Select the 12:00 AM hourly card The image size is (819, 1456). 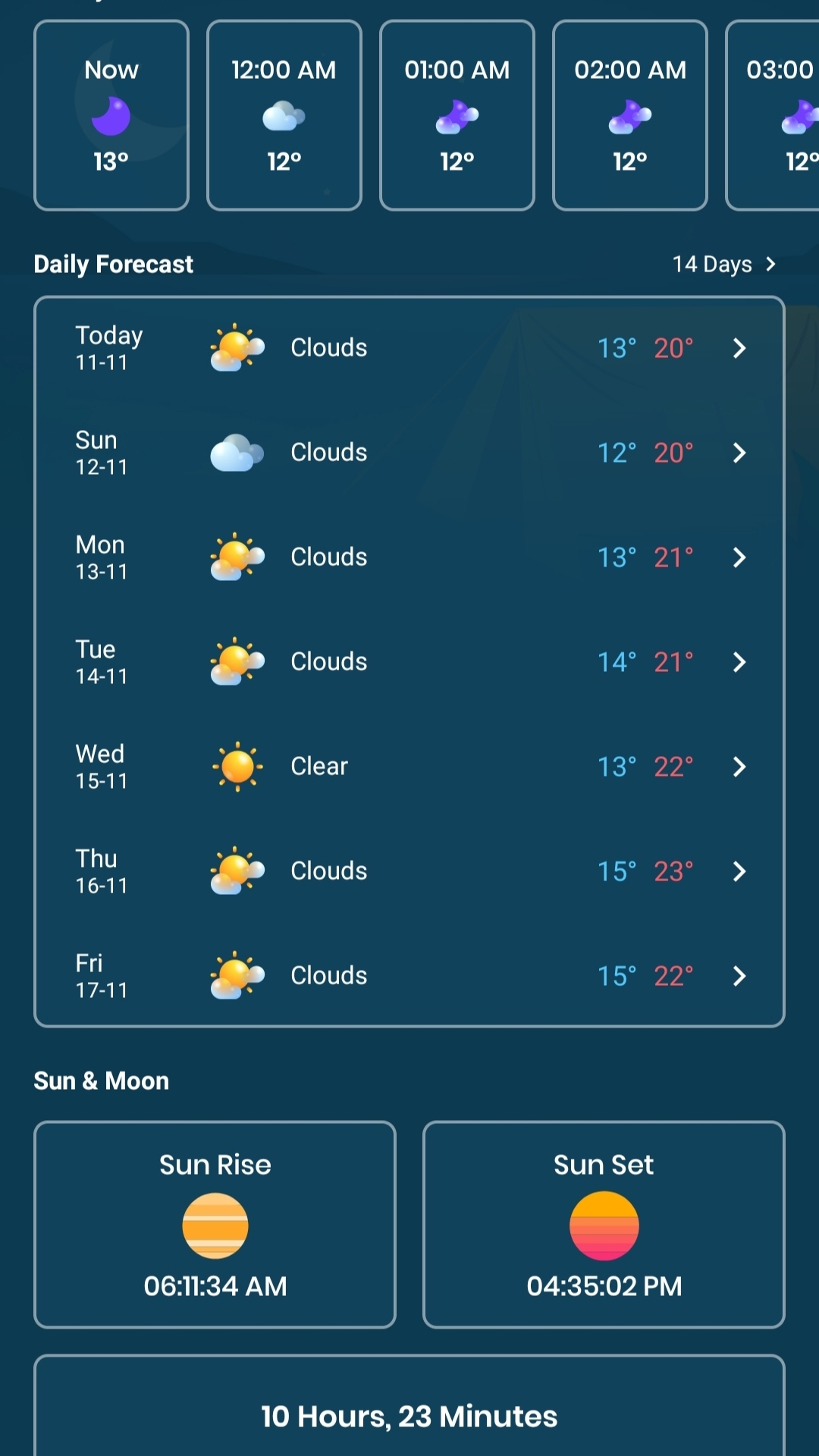click(284, 115)
